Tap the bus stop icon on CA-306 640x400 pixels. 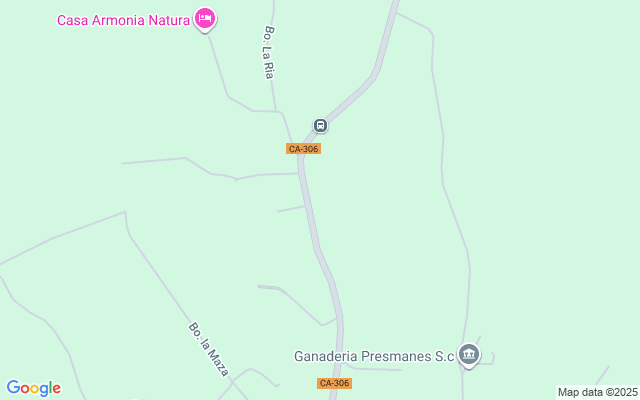tap(320, 125)
